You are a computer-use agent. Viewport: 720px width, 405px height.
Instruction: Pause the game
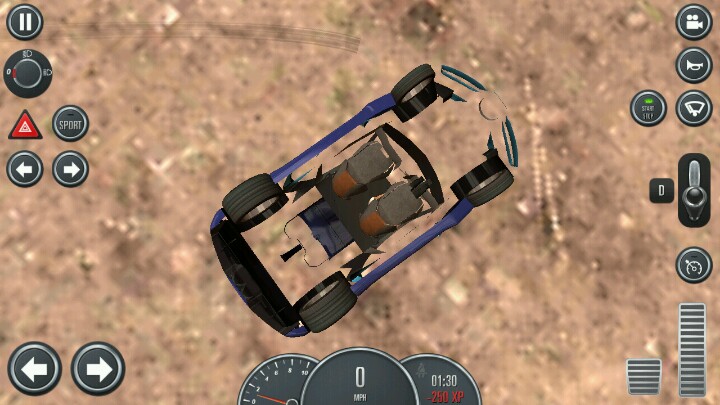click(x=25, y=22)
